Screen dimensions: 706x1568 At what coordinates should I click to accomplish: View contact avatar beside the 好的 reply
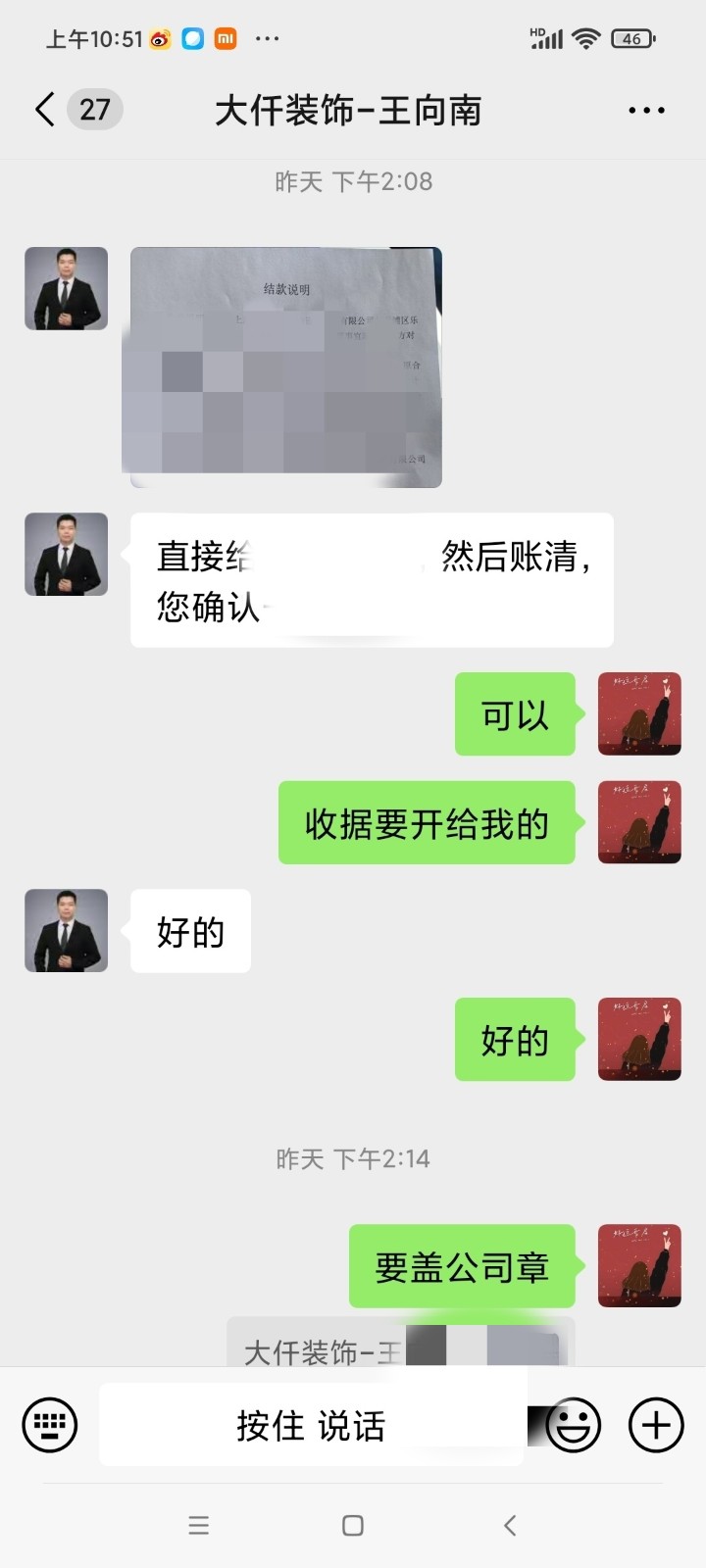(x=66, y=930)
